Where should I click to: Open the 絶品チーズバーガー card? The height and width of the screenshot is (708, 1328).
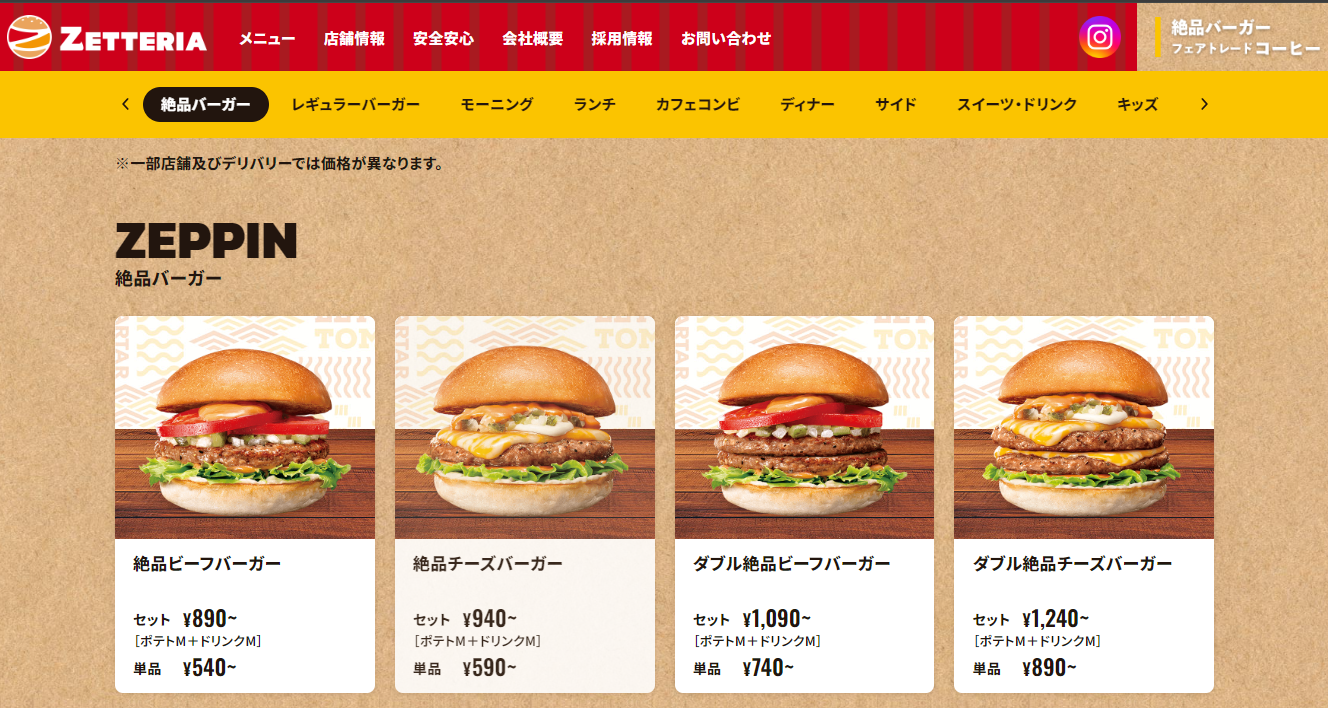[x=524, y=504]
